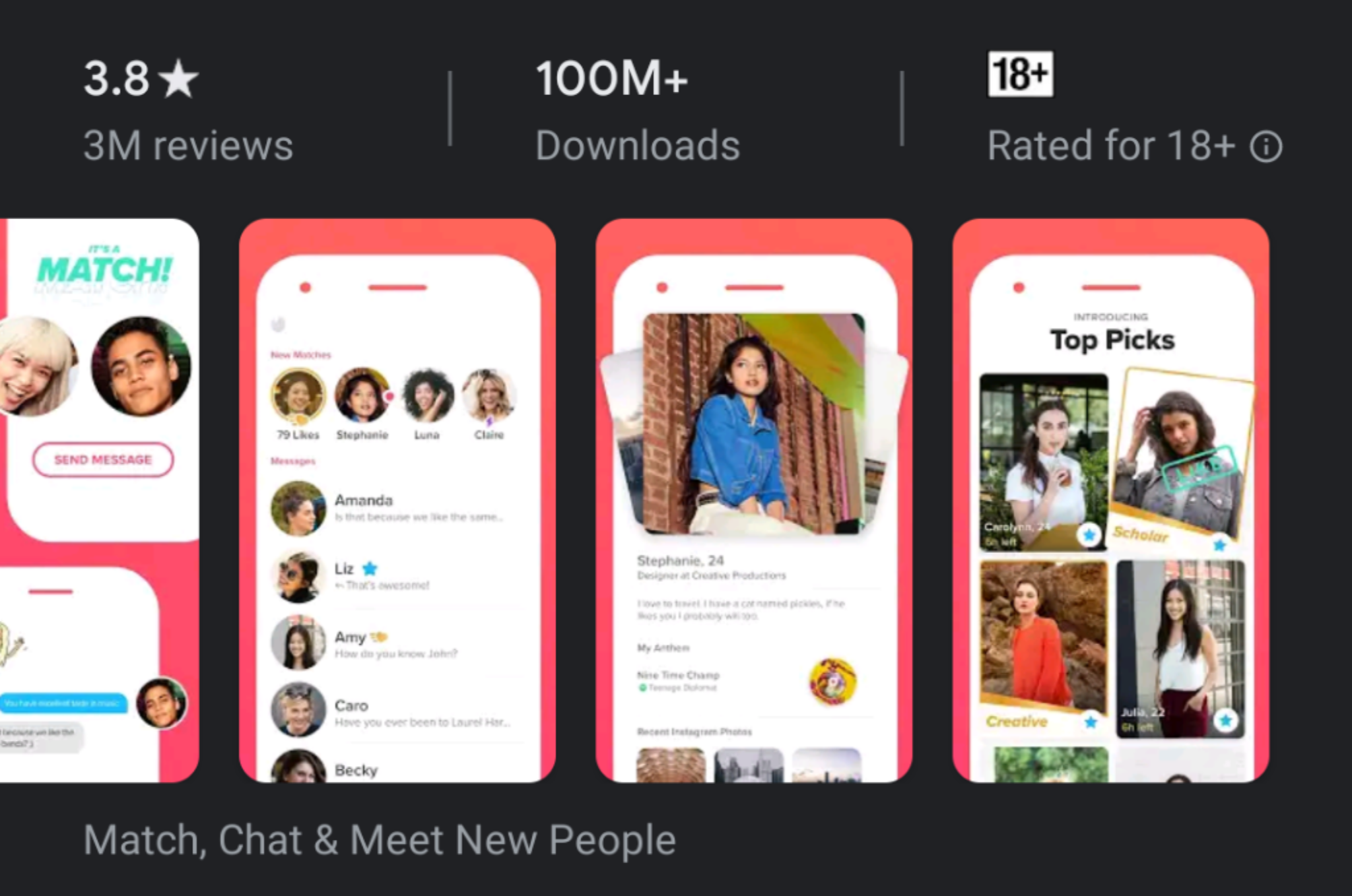View the Rated for 18+ info icon

1266,146
